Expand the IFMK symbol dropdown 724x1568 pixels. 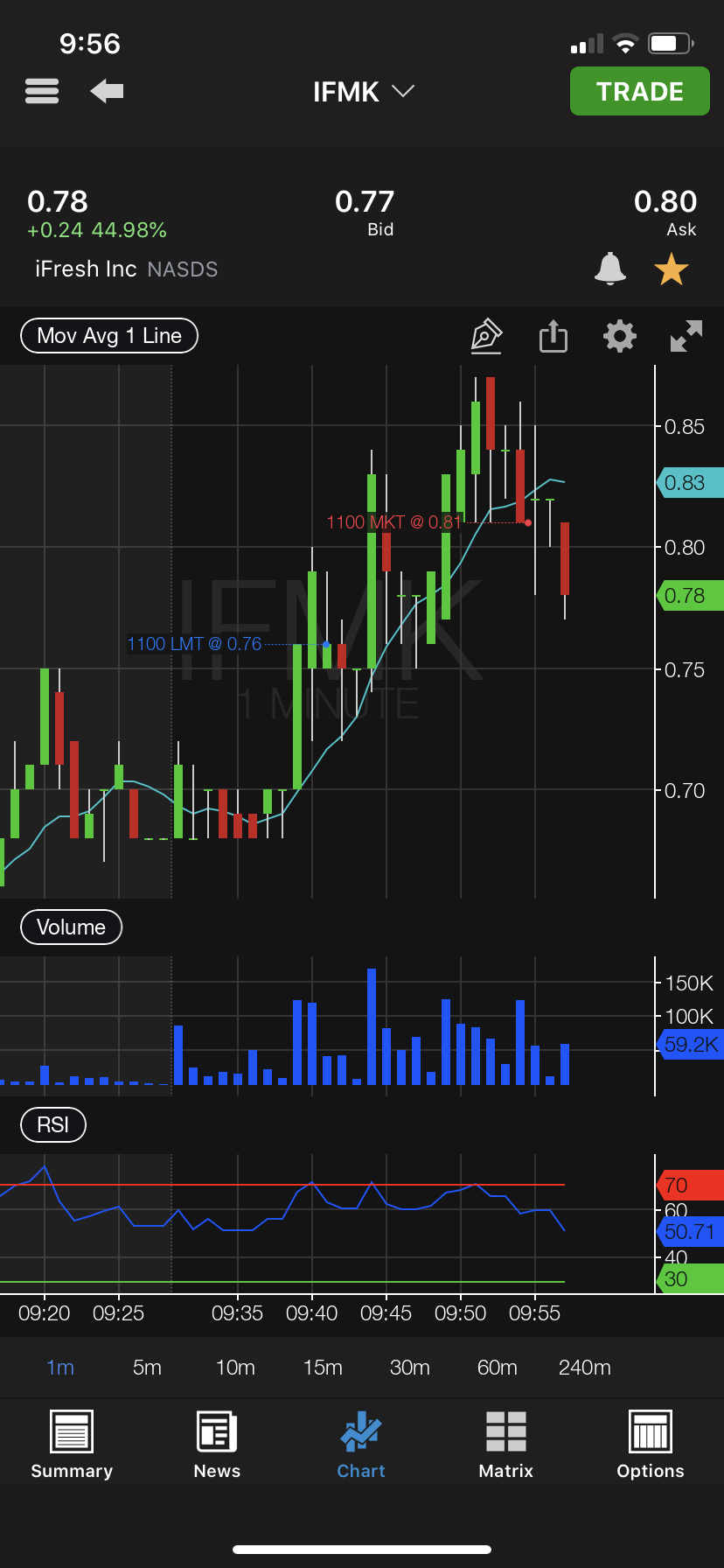363,92
